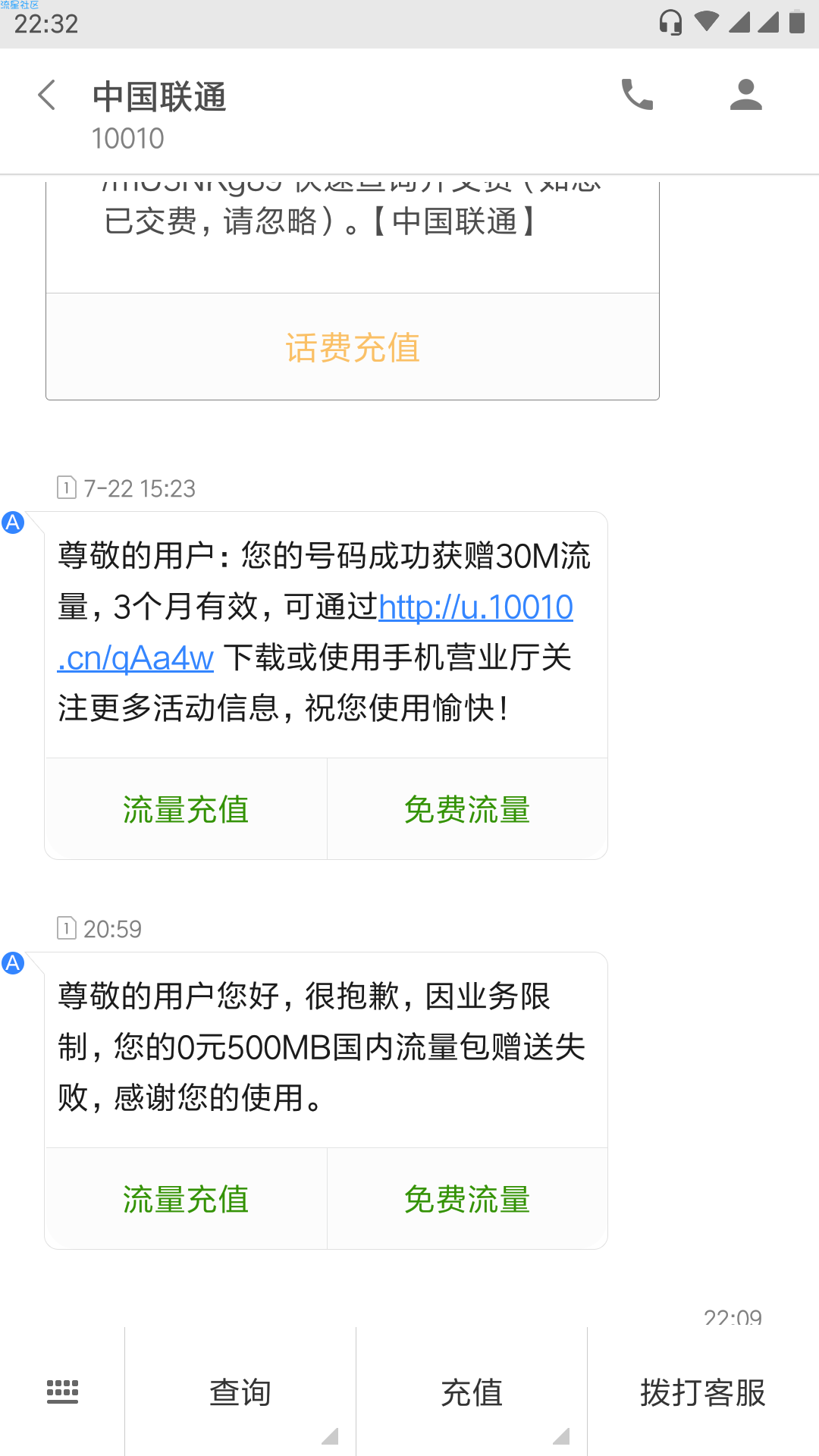Tap 免费流量 under the 500MB message

[x=467, y=1199]
